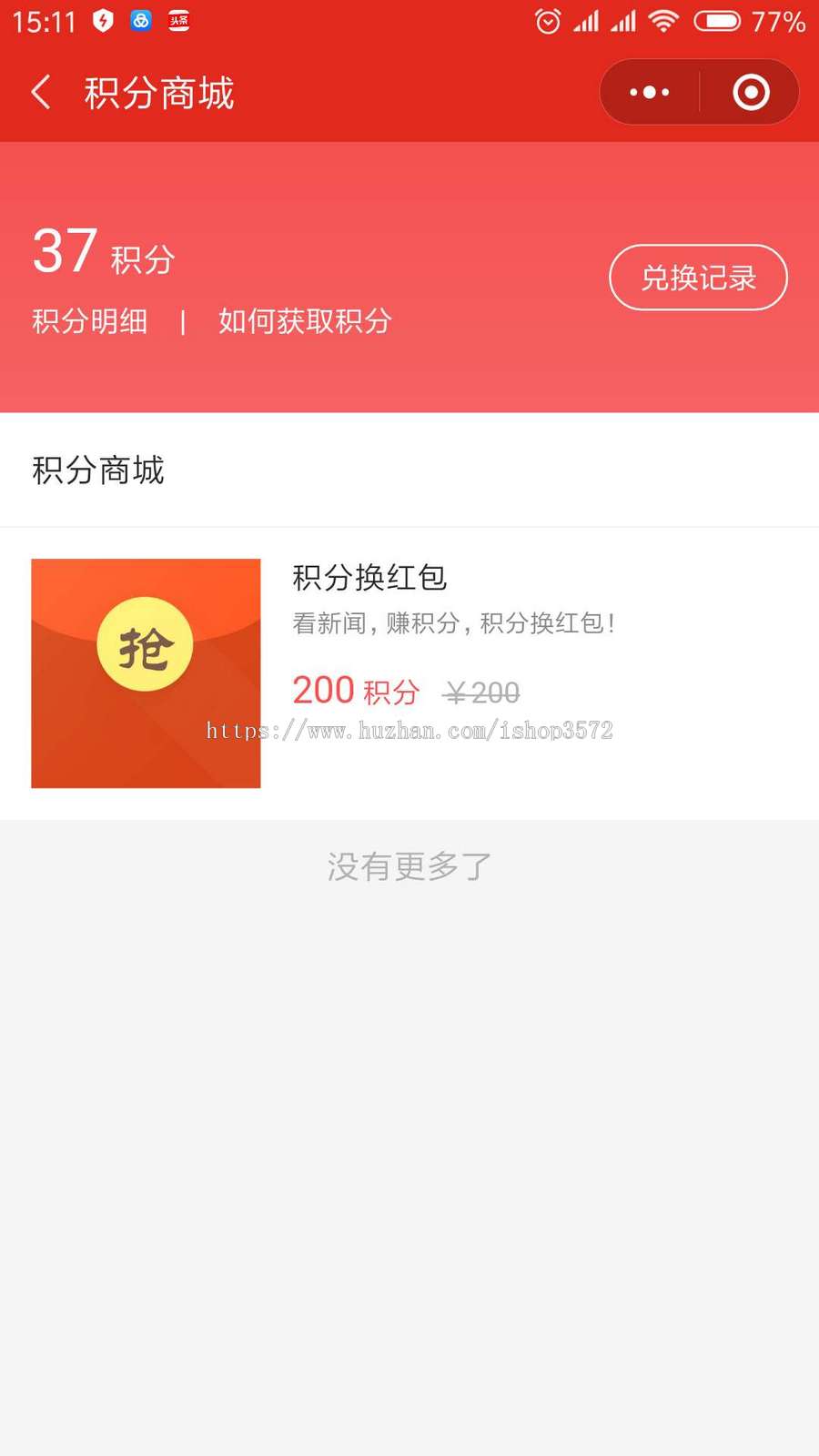
Task: Tap the circular mini-program close/home icon
Action: click(749, 92)
